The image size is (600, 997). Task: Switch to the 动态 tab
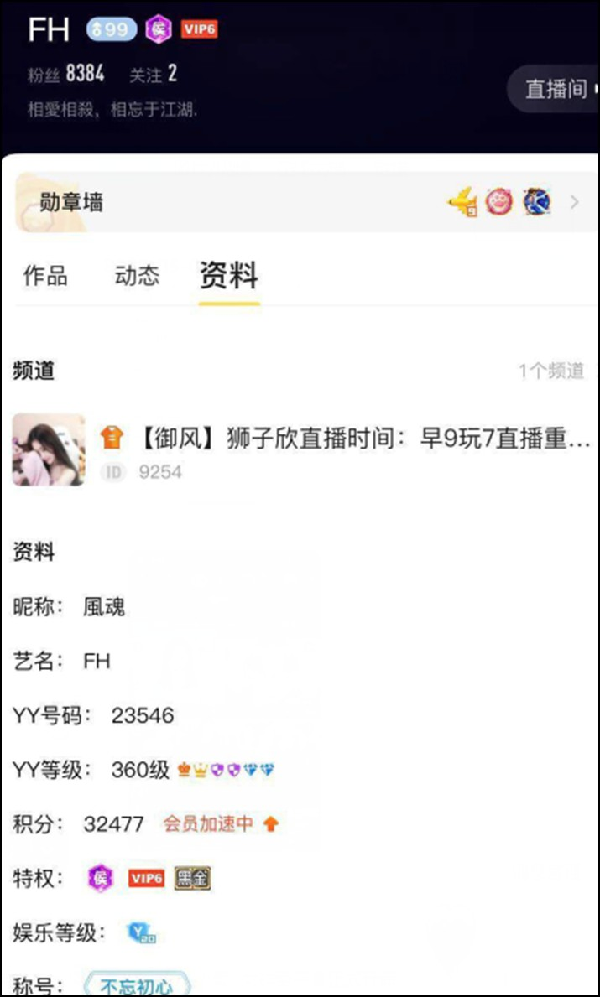coord(137,277)
